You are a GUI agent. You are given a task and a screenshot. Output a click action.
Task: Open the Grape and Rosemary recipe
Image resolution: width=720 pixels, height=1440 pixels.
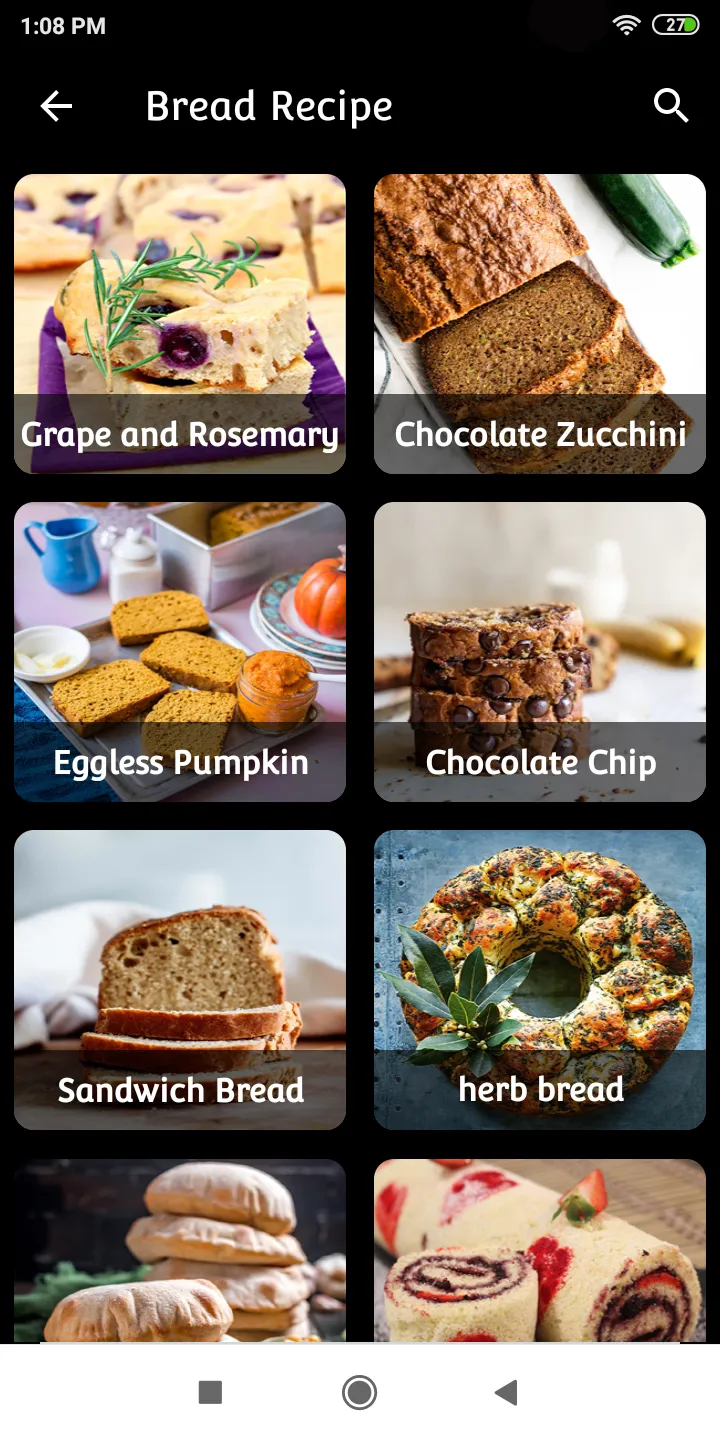coord(180,324)
